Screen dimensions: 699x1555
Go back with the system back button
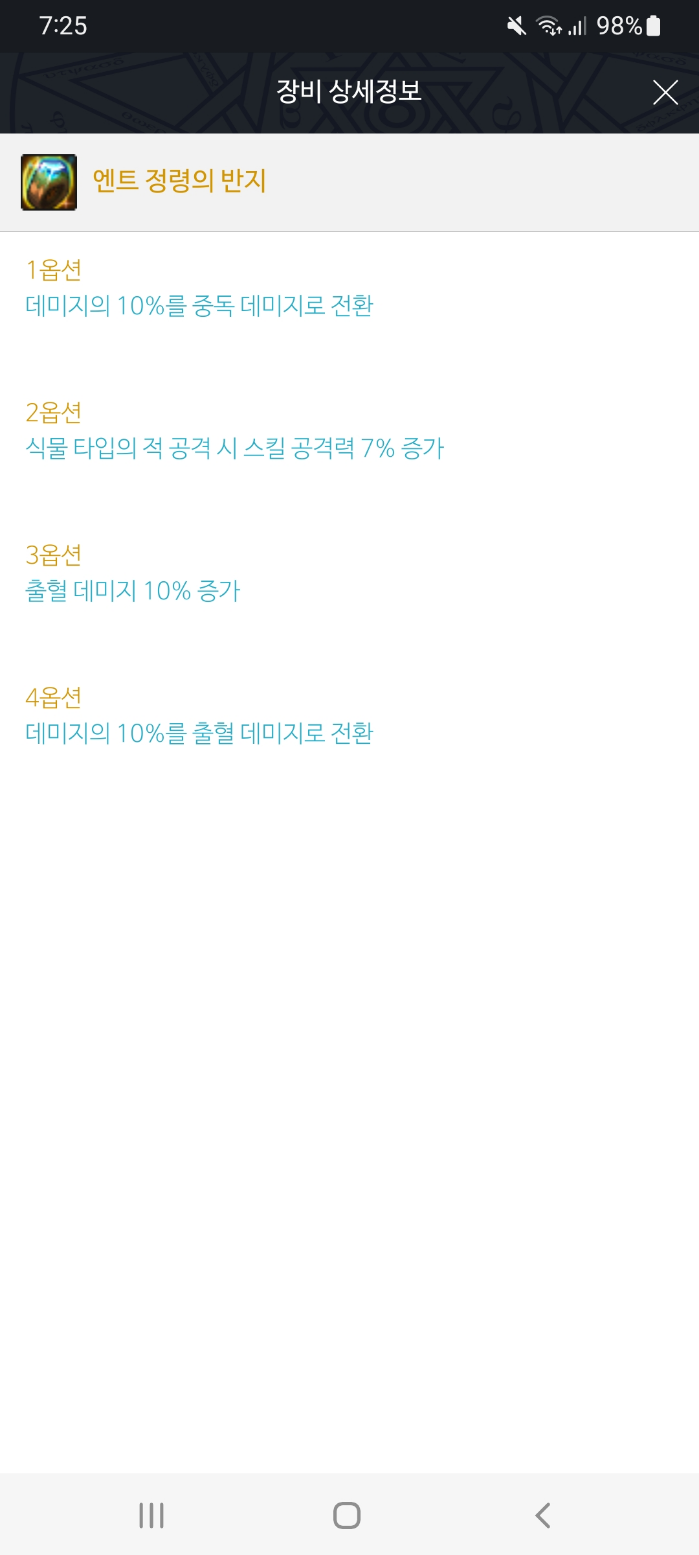coord(543,1515)
